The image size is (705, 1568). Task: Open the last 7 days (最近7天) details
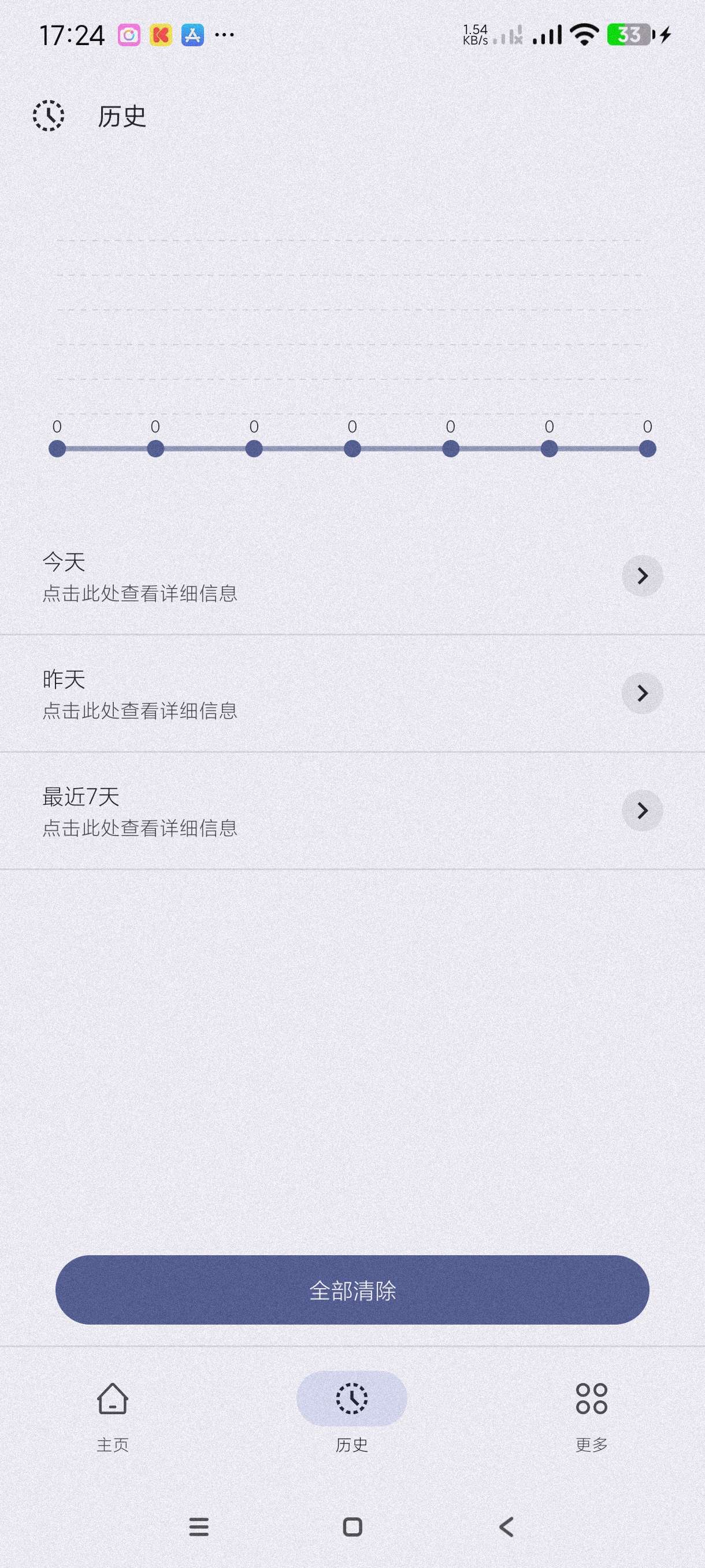click(351, 811)
